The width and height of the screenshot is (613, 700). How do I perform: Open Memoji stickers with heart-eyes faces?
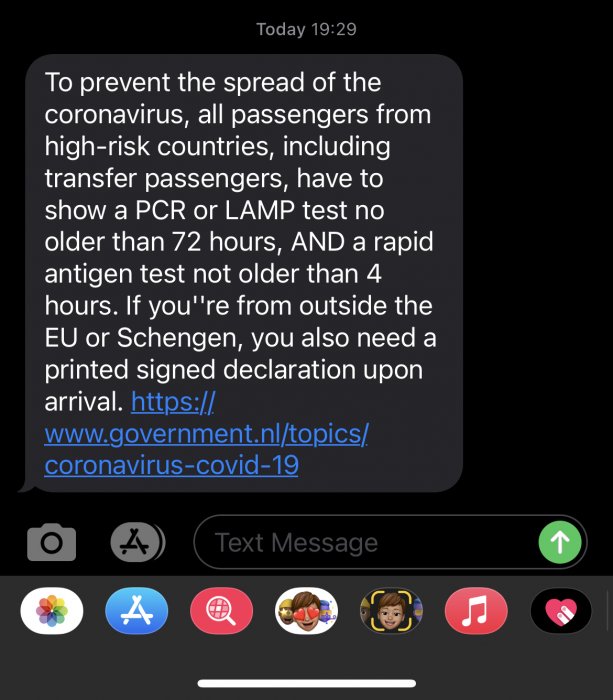[306, 611]
